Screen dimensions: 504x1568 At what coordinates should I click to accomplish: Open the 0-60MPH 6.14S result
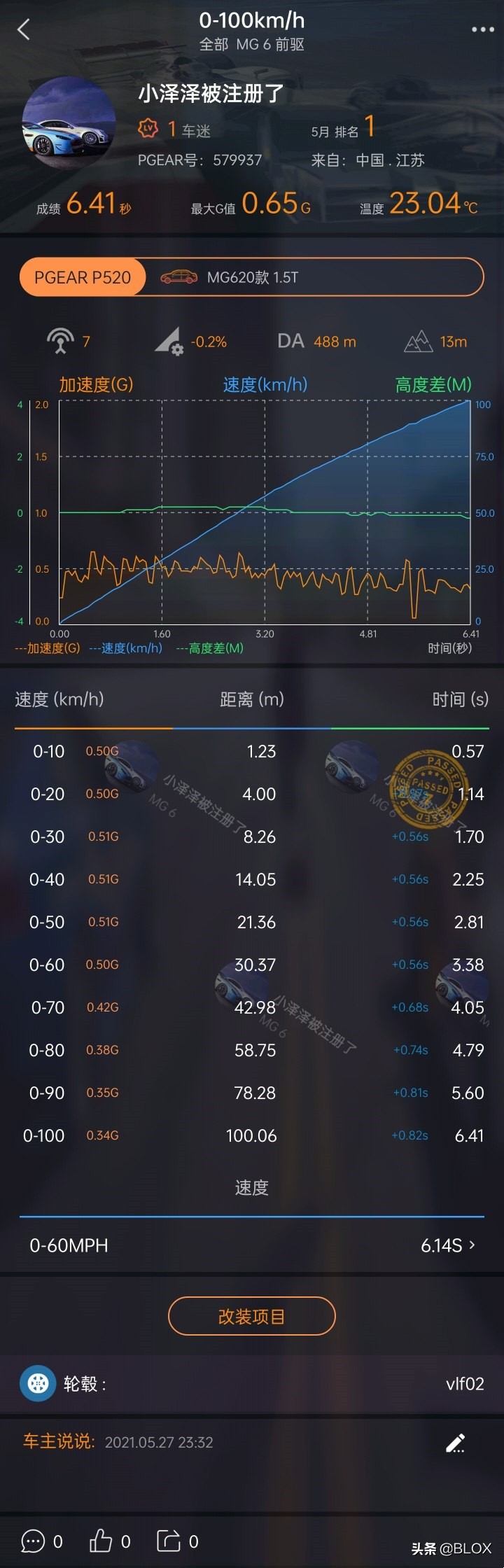pos(252,1245)
